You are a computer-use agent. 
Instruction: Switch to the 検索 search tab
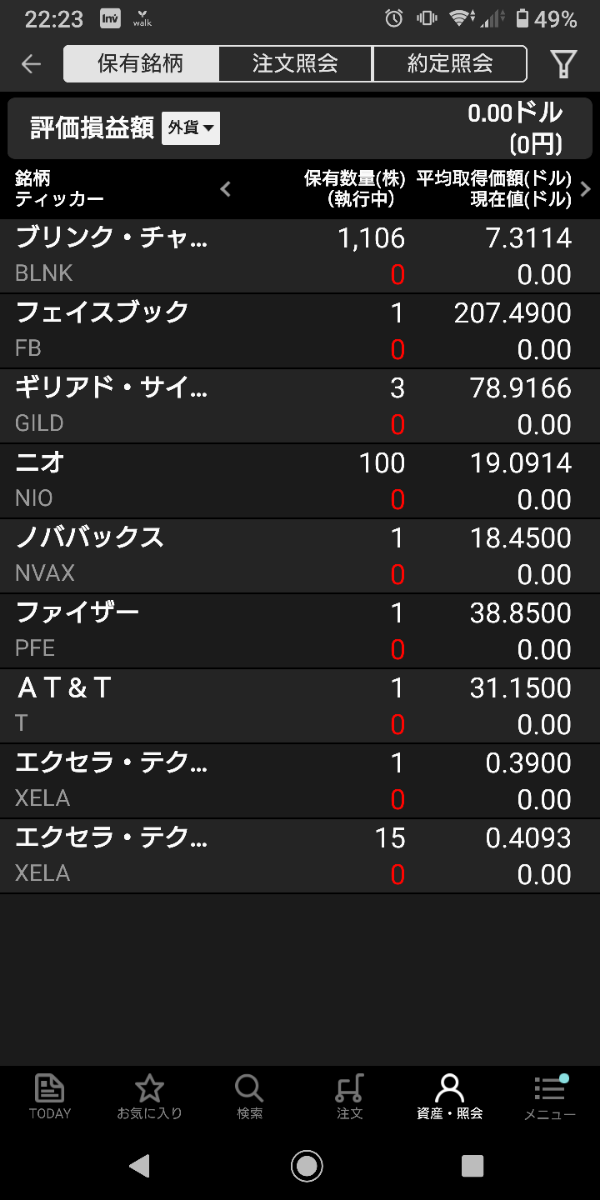250,1096
